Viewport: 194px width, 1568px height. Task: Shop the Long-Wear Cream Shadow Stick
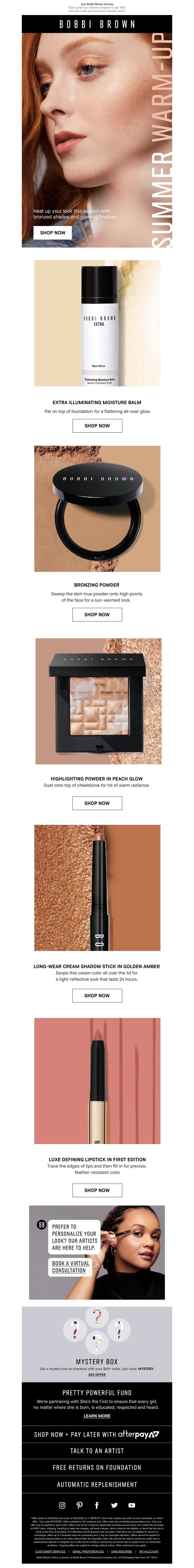[x=97, y=995]
